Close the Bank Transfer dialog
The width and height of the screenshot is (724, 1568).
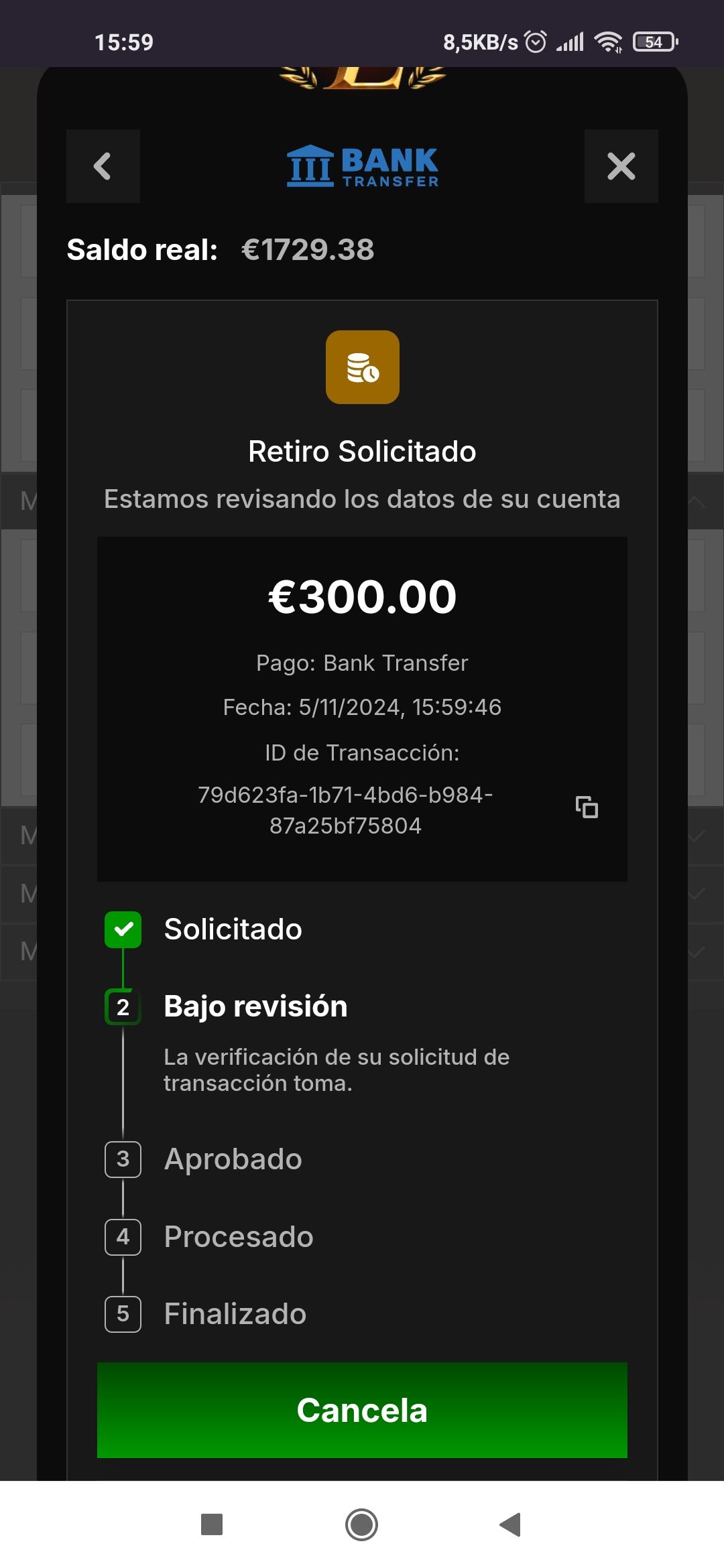coord(621,166)
